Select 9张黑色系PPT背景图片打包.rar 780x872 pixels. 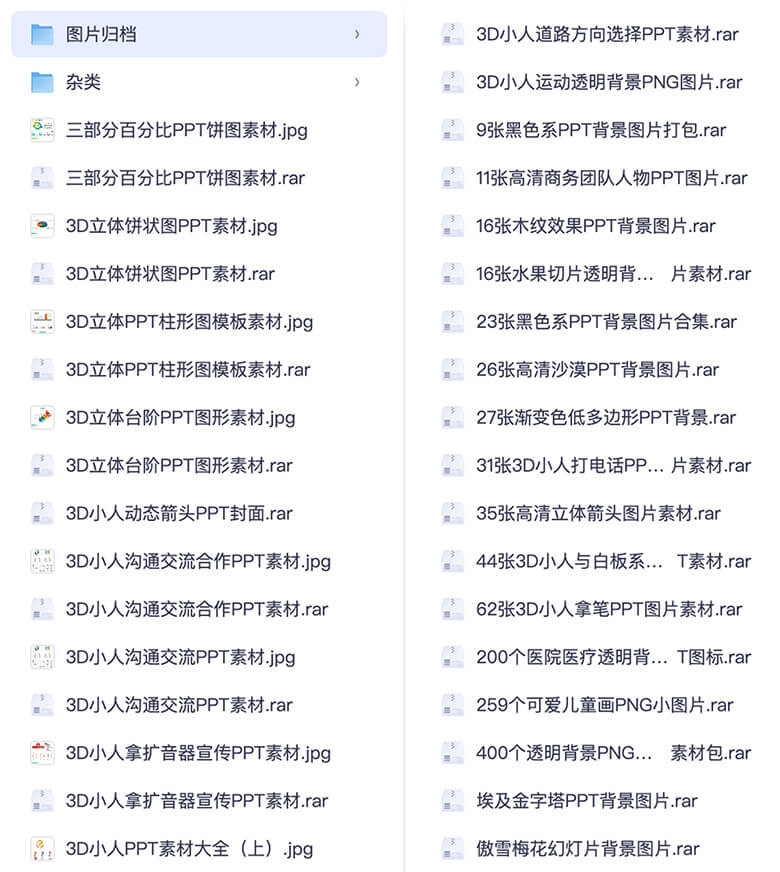tap(601, 130)
